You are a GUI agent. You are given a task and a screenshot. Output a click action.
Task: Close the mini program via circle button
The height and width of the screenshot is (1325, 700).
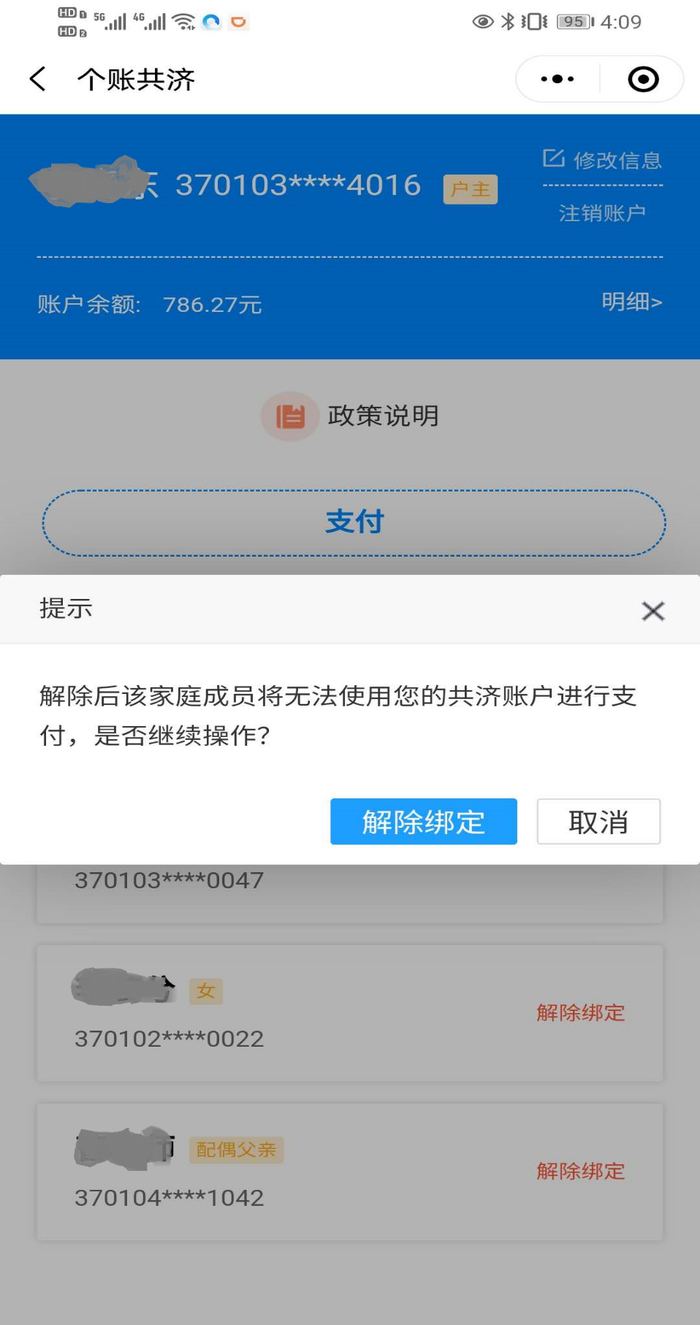(643, 79)
